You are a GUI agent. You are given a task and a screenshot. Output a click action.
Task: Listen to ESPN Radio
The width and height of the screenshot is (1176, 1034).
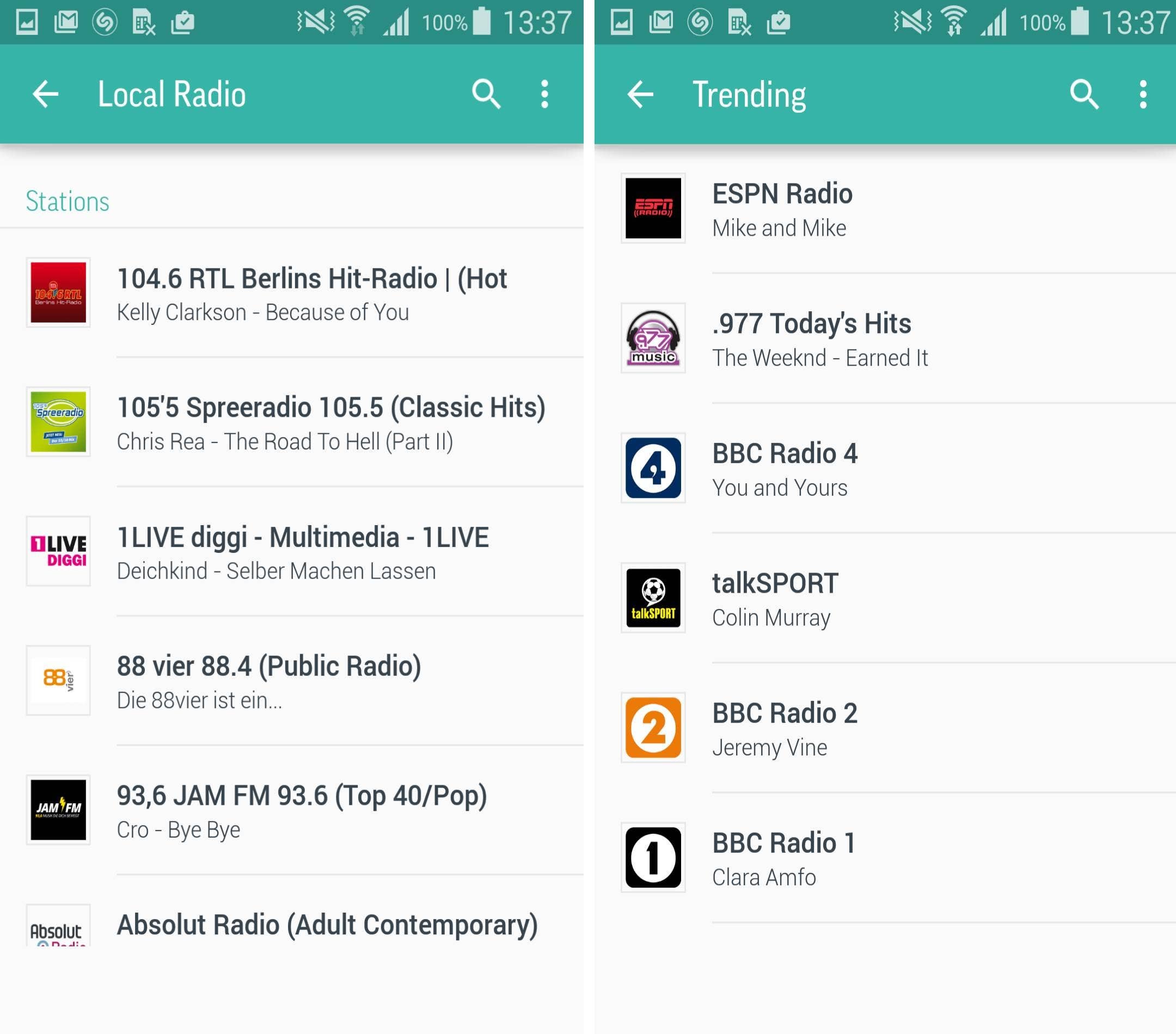click(782, 209)
